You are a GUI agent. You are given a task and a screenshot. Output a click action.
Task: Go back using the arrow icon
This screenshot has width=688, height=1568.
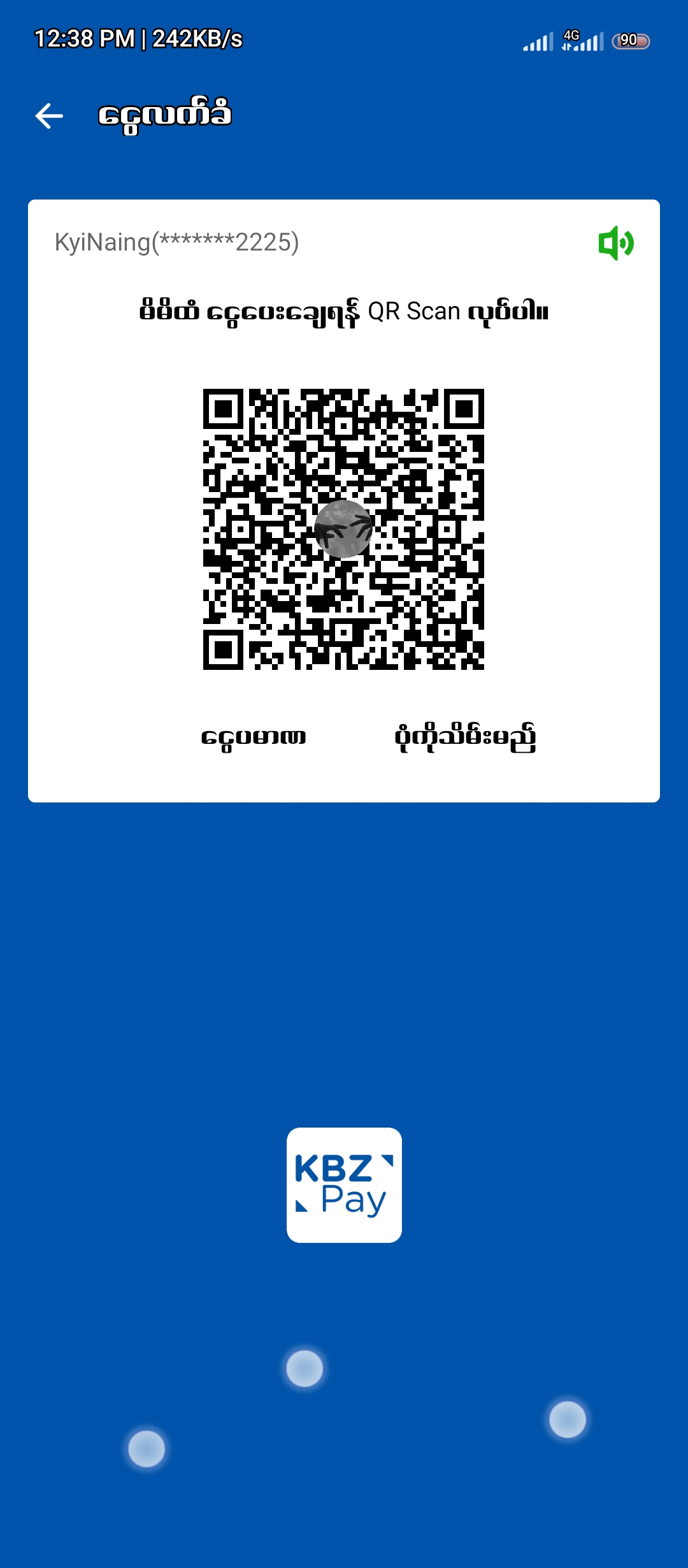click(x=49, y=116)
